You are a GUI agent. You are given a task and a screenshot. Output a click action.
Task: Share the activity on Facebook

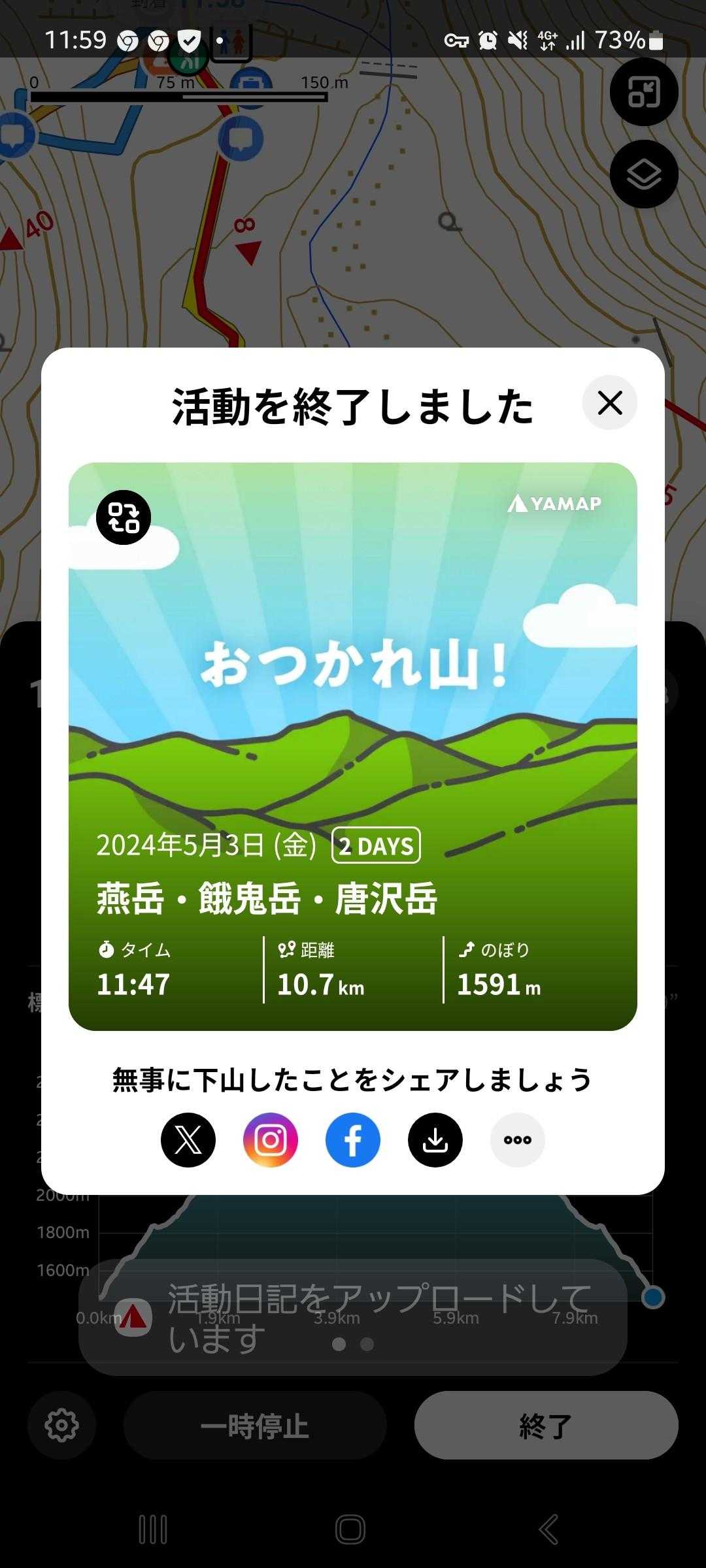353,1140
